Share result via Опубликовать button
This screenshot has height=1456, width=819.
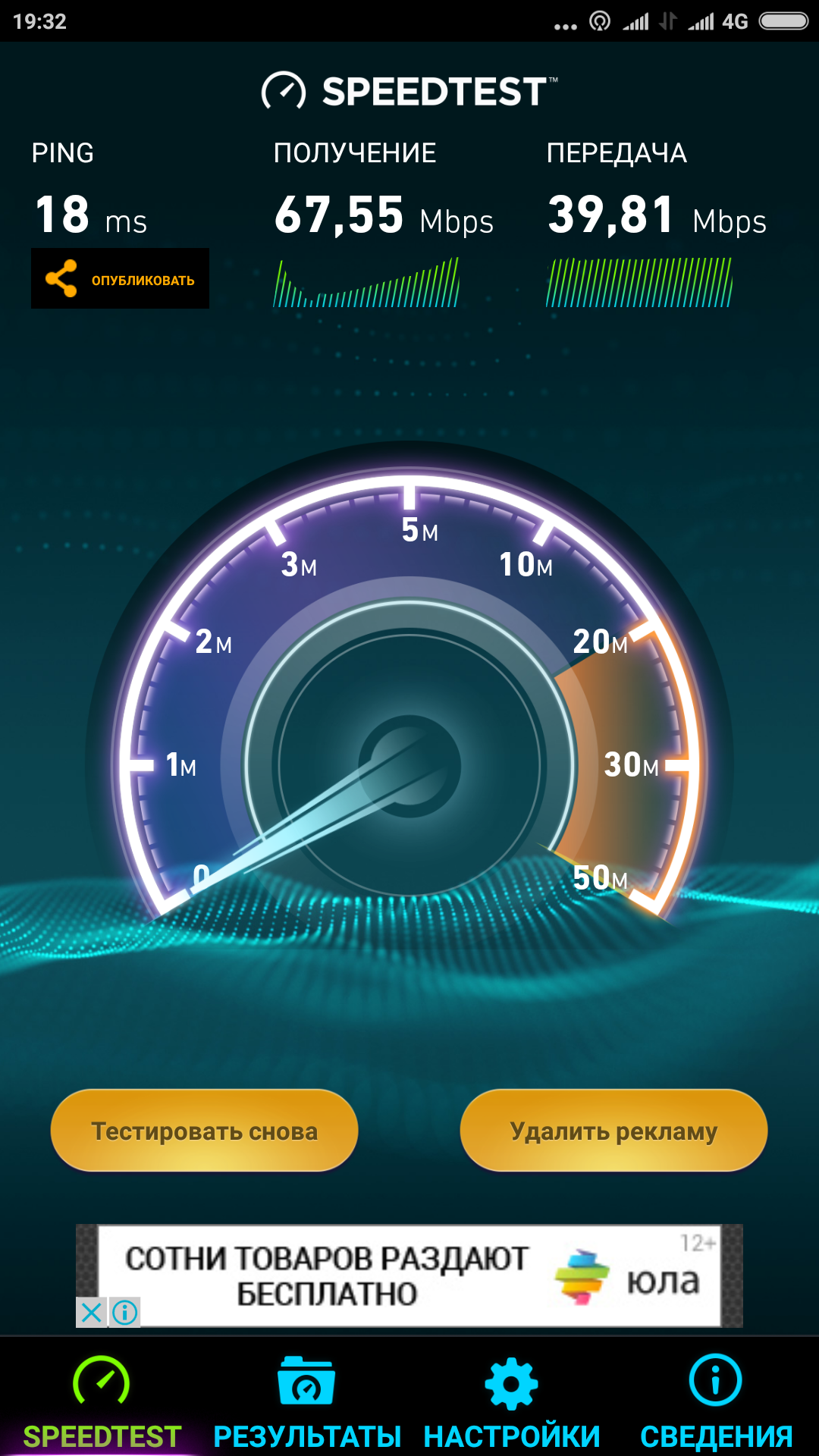(x=120, y=278)
